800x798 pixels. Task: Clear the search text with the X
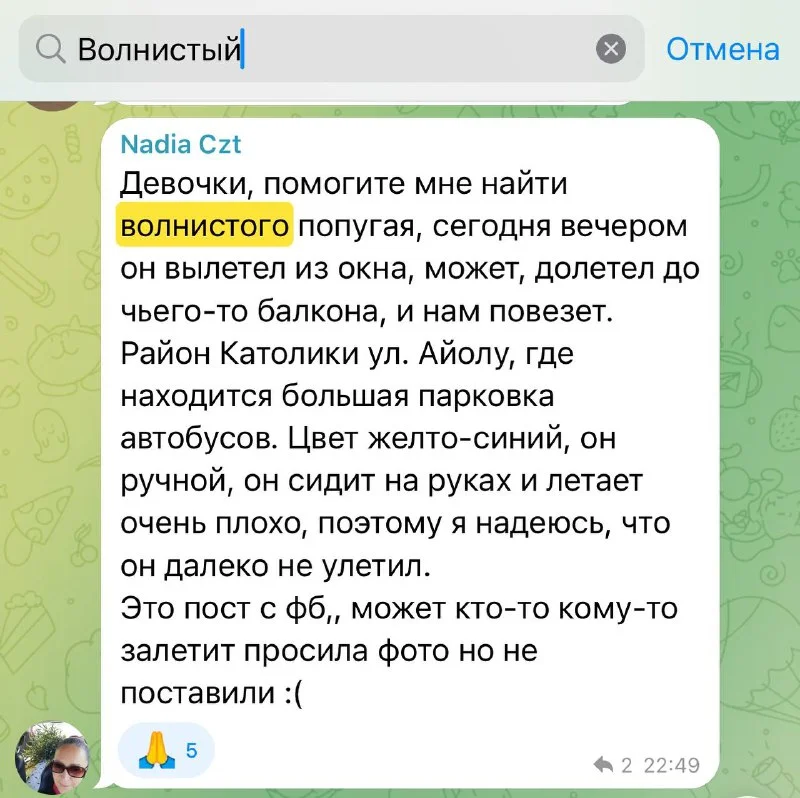click(x=611, y=49)
